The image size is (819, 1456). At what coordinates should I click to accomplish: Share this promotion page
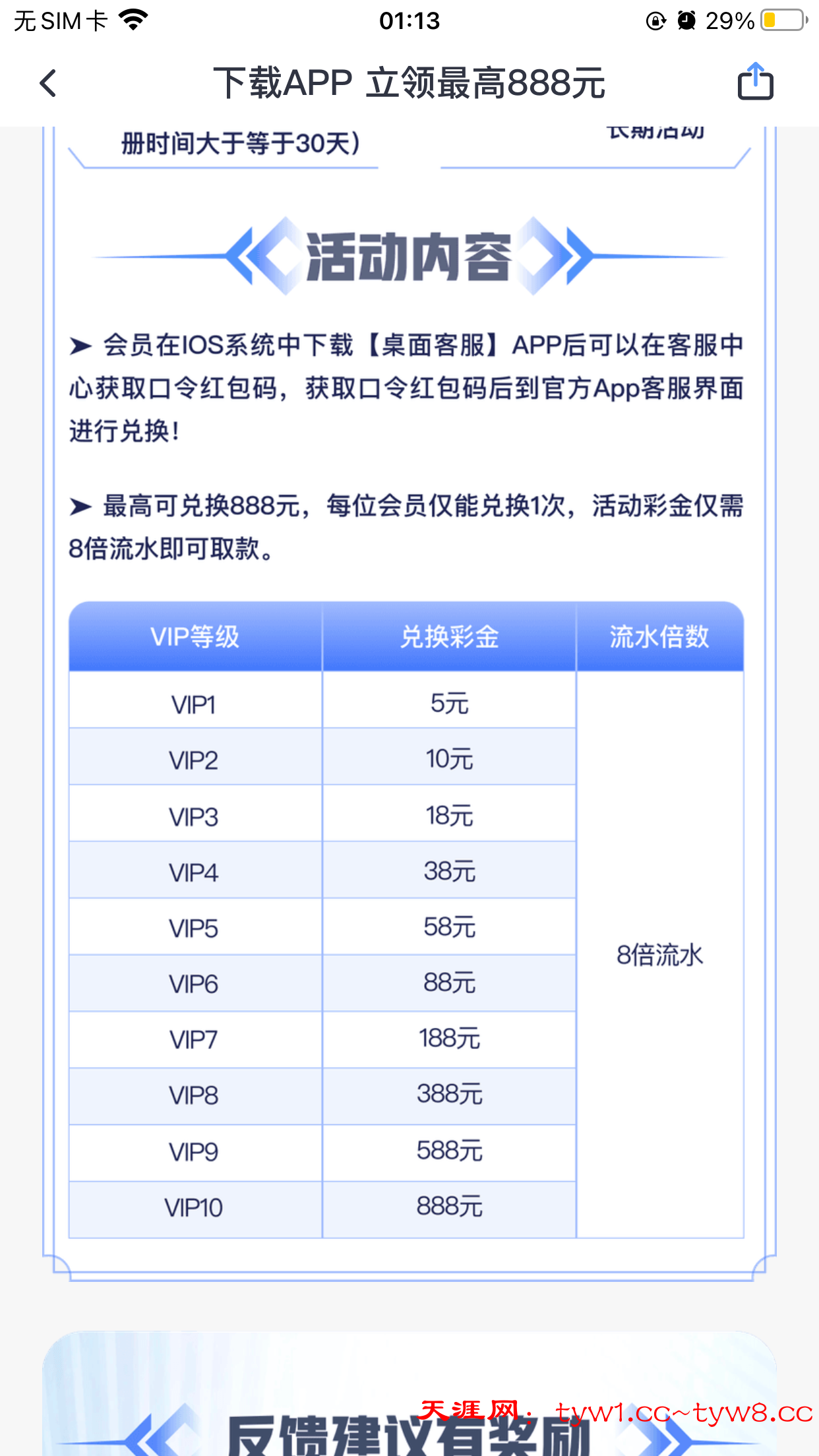755,82
